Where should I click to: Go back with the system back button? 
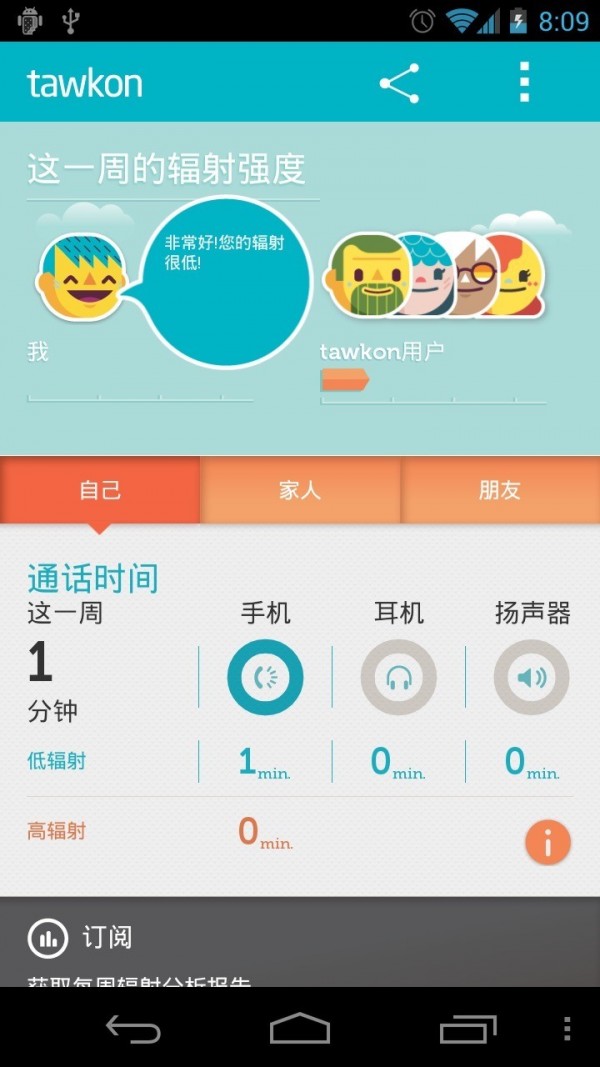[x=133, y=1028]
